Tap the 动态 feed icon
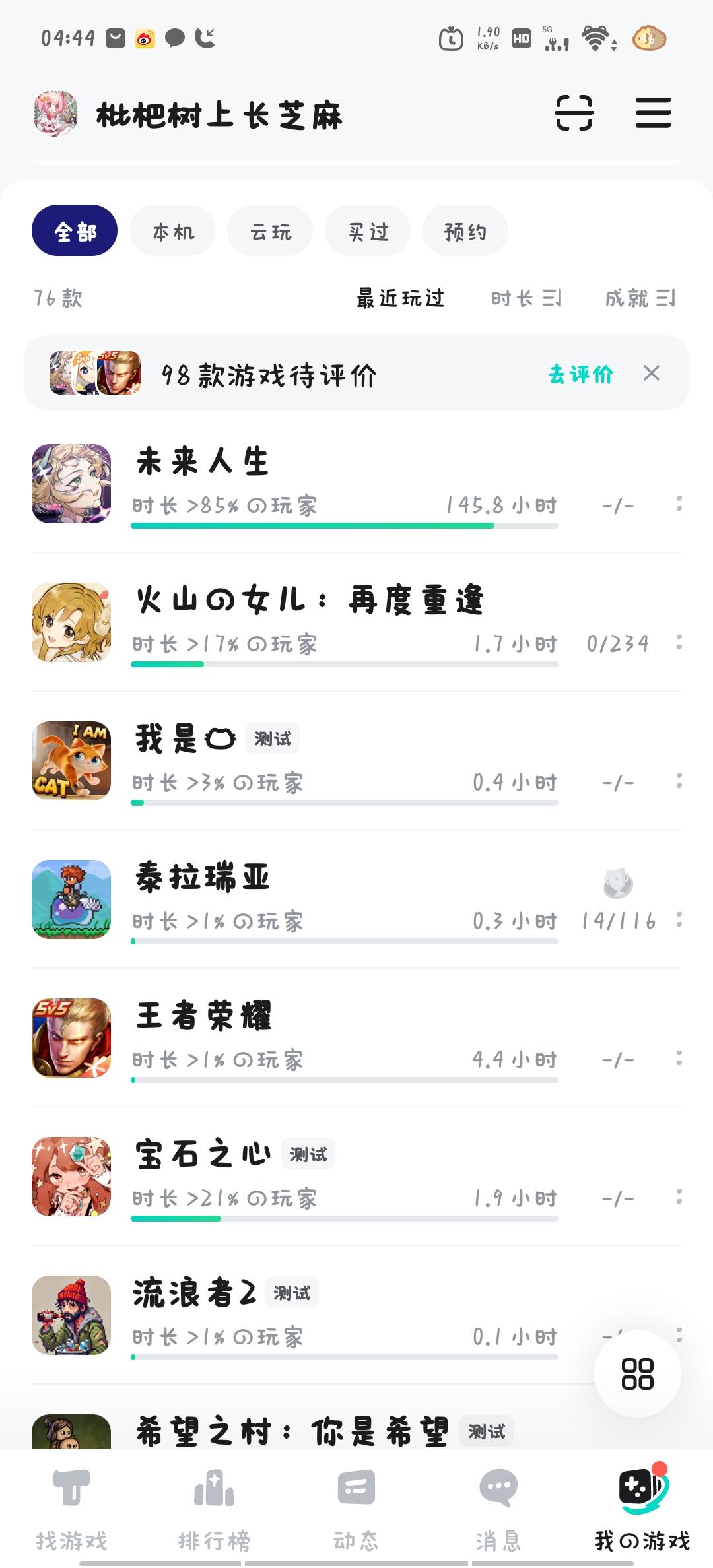 point(356,1490)
